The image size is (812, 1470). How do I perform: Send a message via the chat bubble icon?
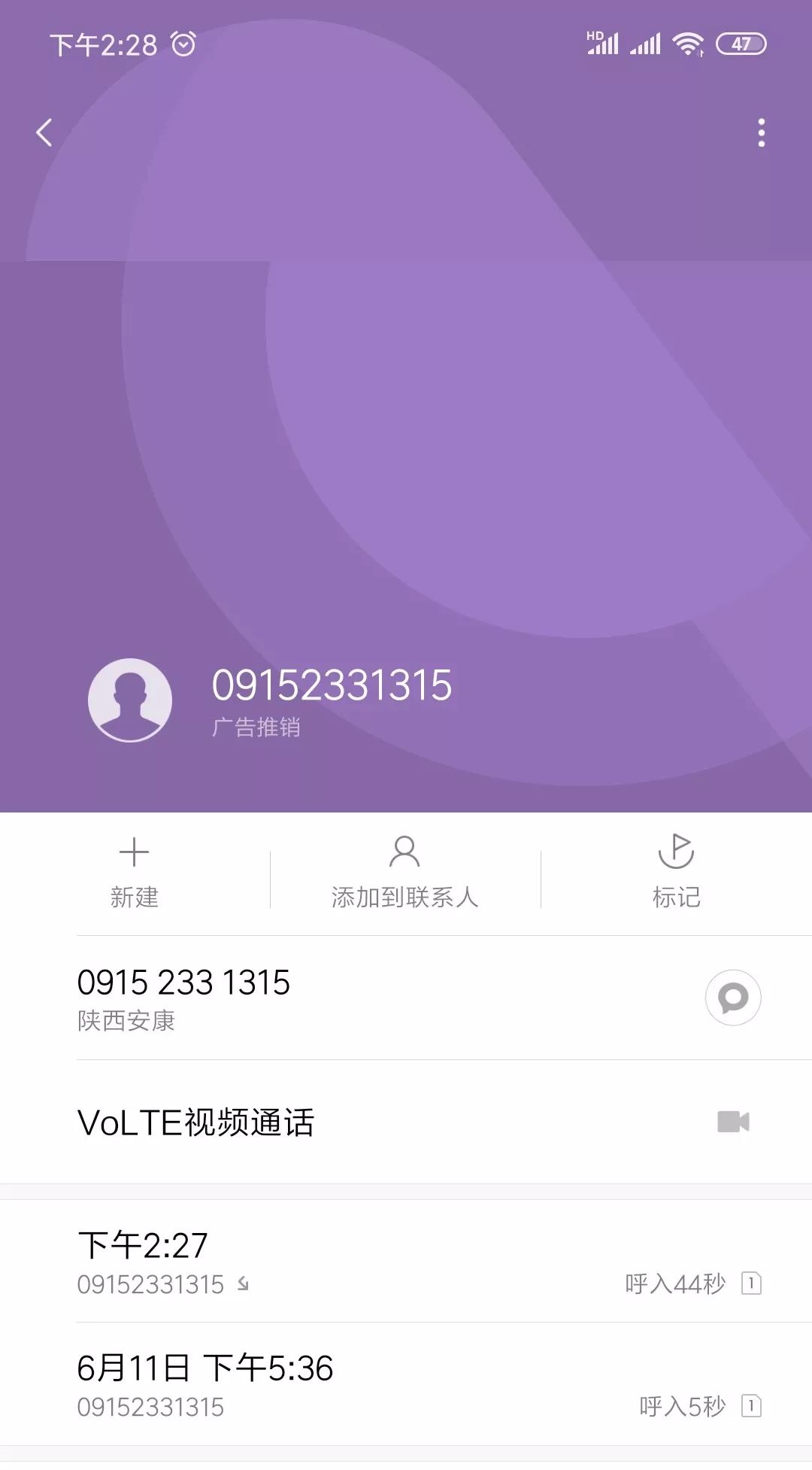(x=733, y=998)
